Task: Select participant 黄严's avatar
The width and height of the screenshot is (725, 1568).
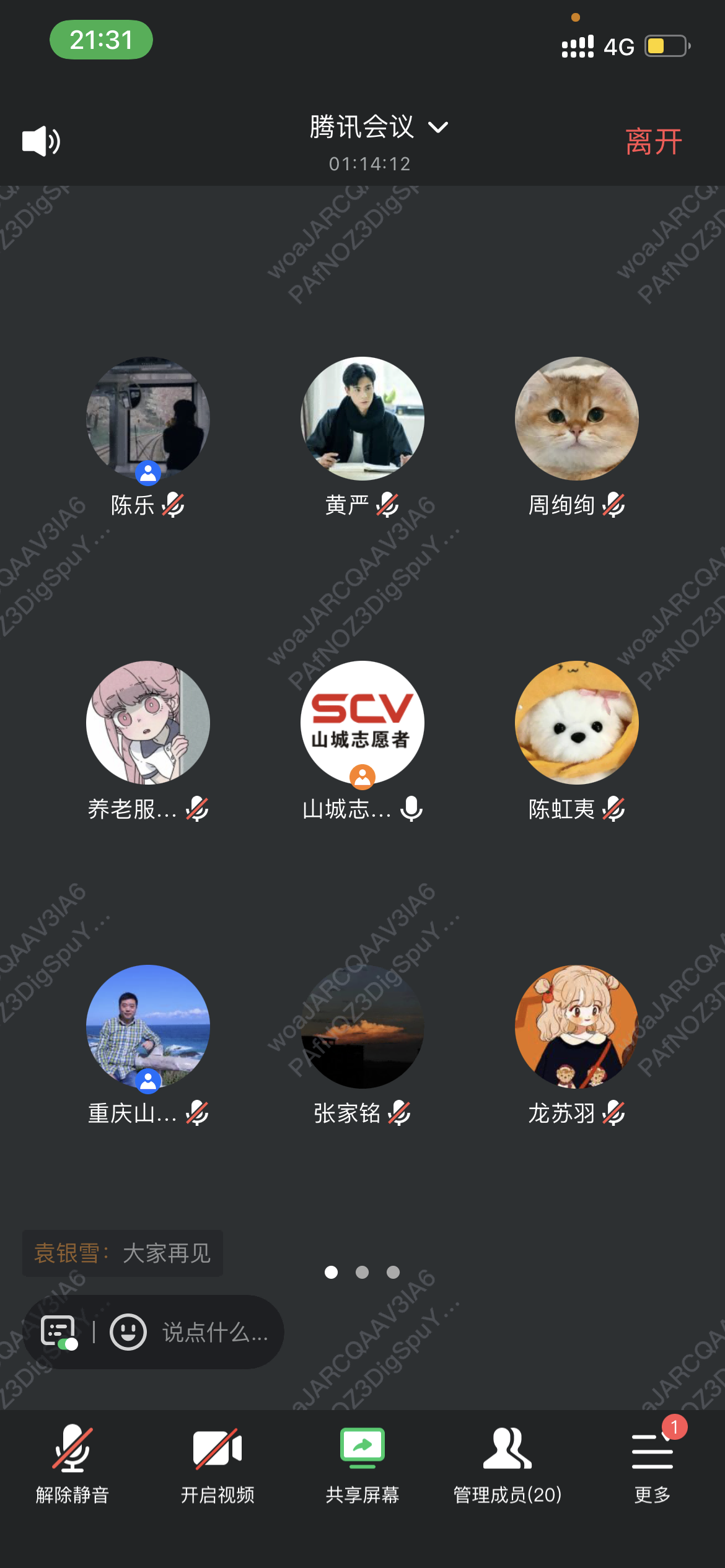Action: point(362,419)
